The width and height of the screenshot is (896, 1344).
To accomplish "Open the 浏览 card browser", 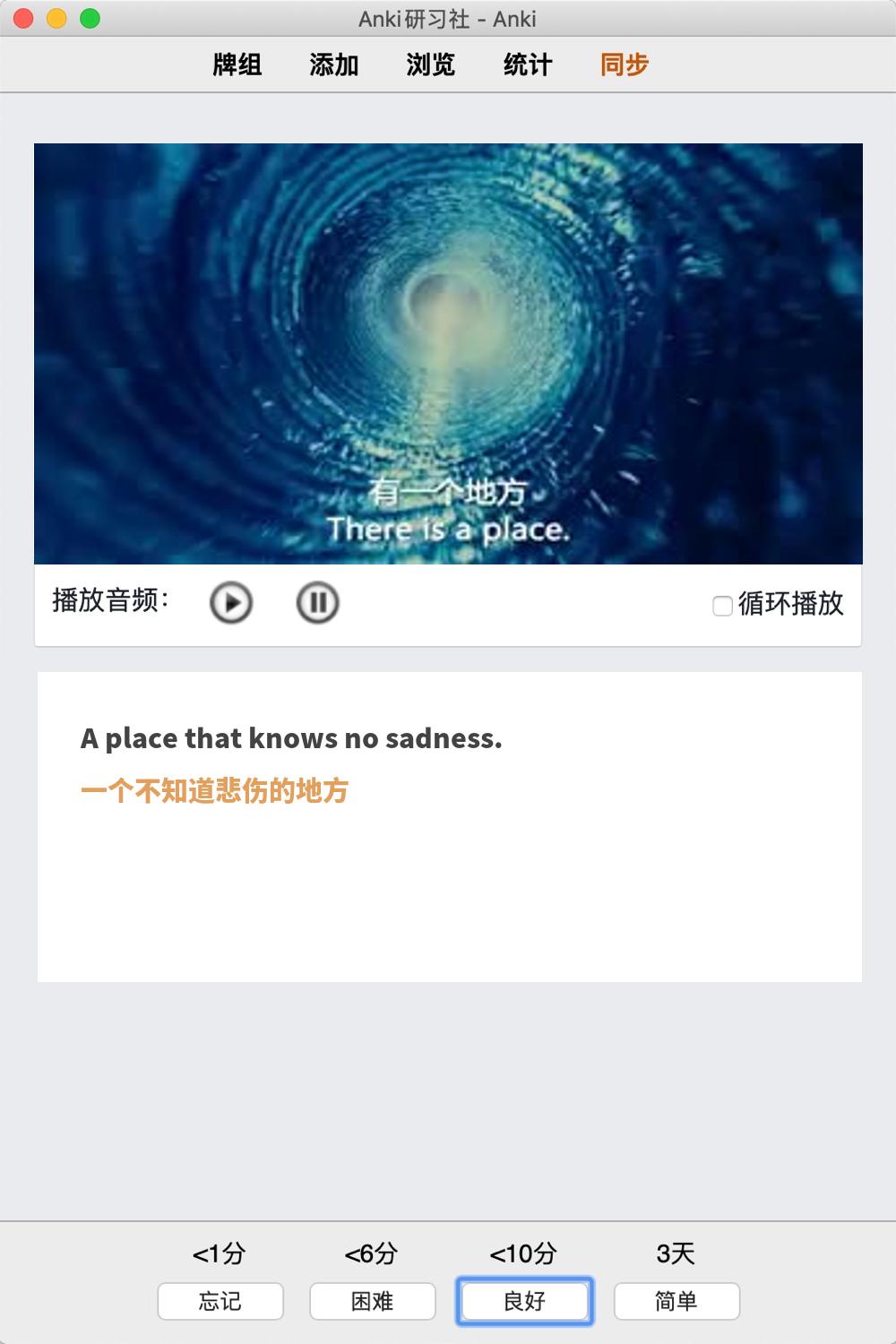I will click(x=431, y=65).
